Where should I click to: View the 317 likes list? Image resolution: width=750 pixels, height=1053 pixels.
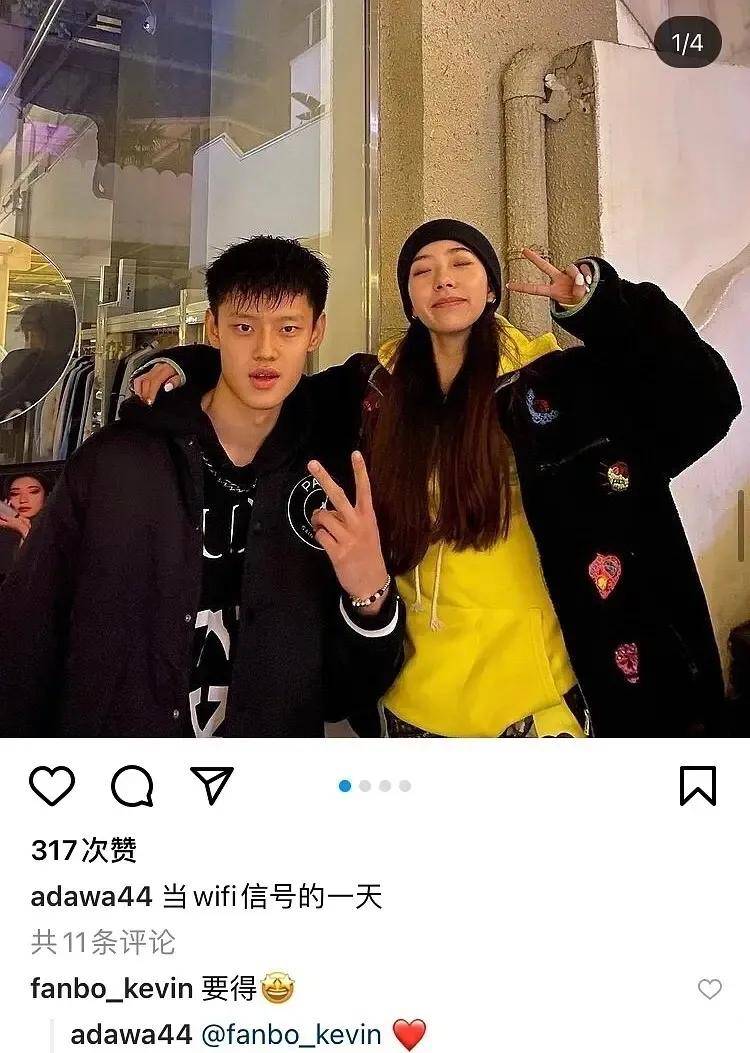click(83, 850)
